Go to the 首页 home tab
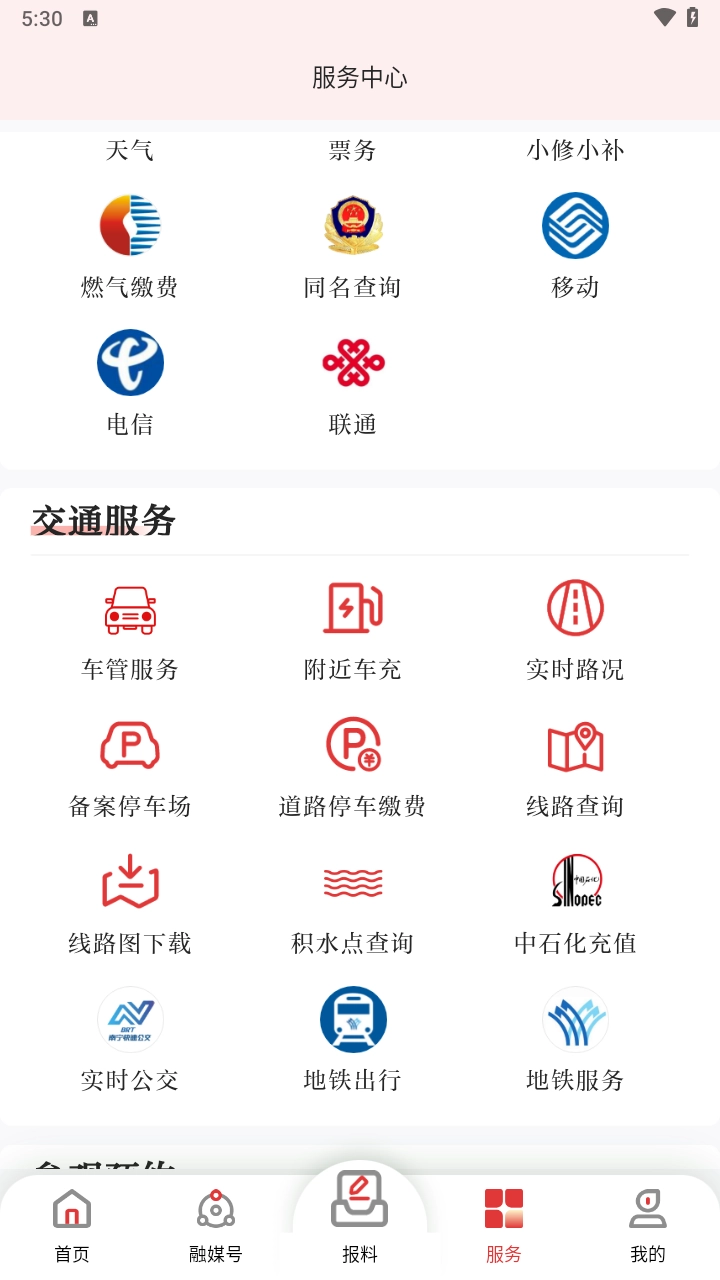720x1280 pixels. coord(72,1225)
